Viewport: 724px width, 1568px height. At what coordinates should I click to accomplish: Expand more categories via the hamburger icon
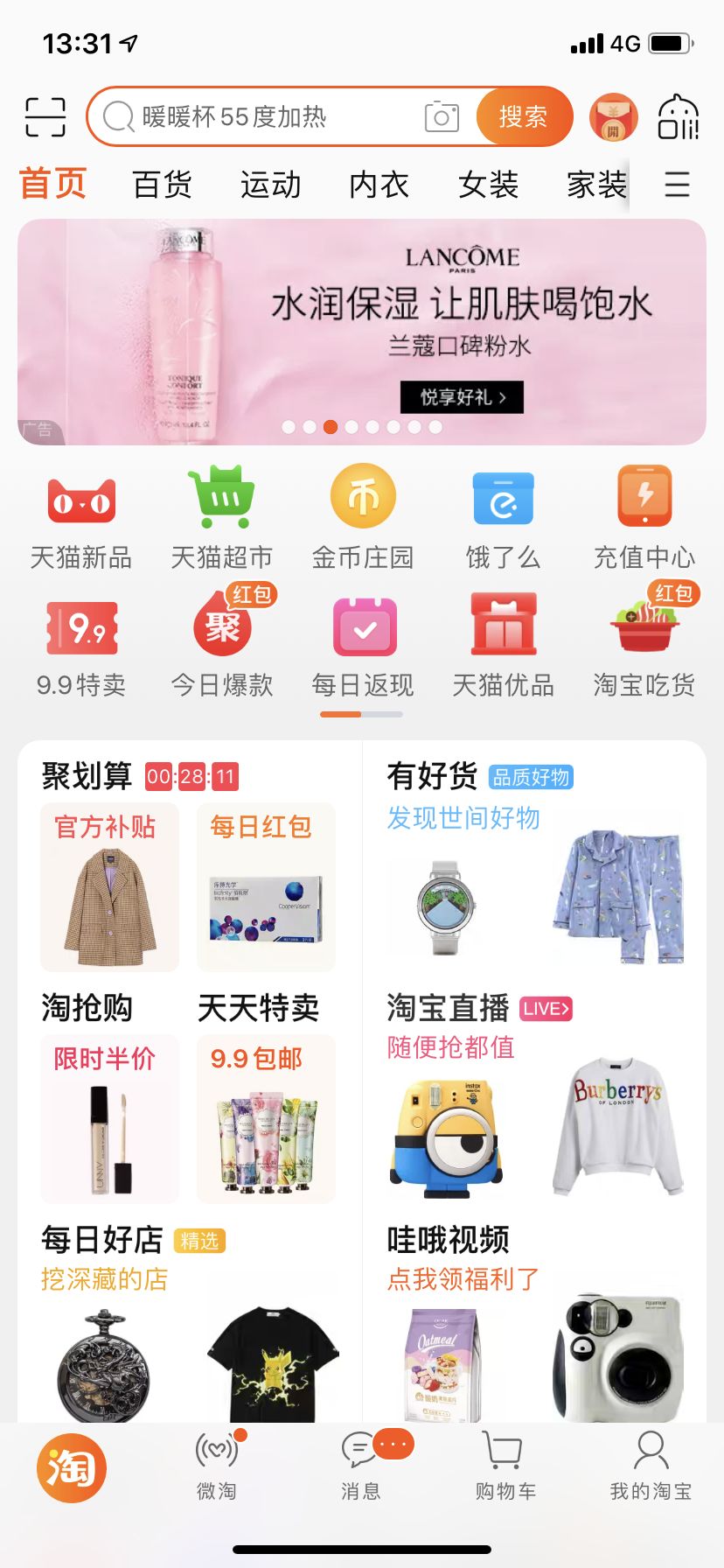point(677,185)
